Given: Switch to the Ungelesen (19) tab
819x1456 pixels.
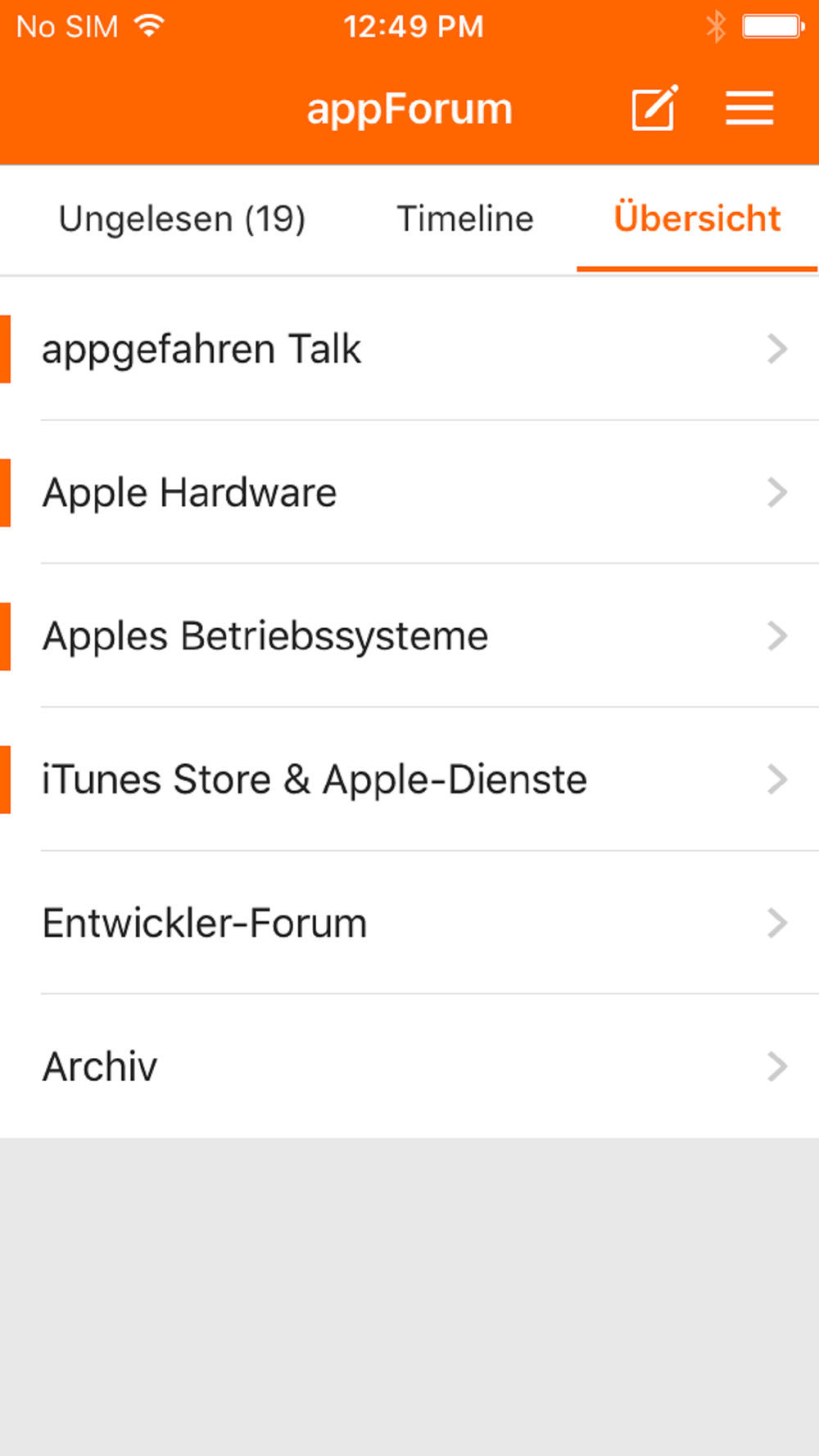Looking at the screenshot, I should [182, 219].
